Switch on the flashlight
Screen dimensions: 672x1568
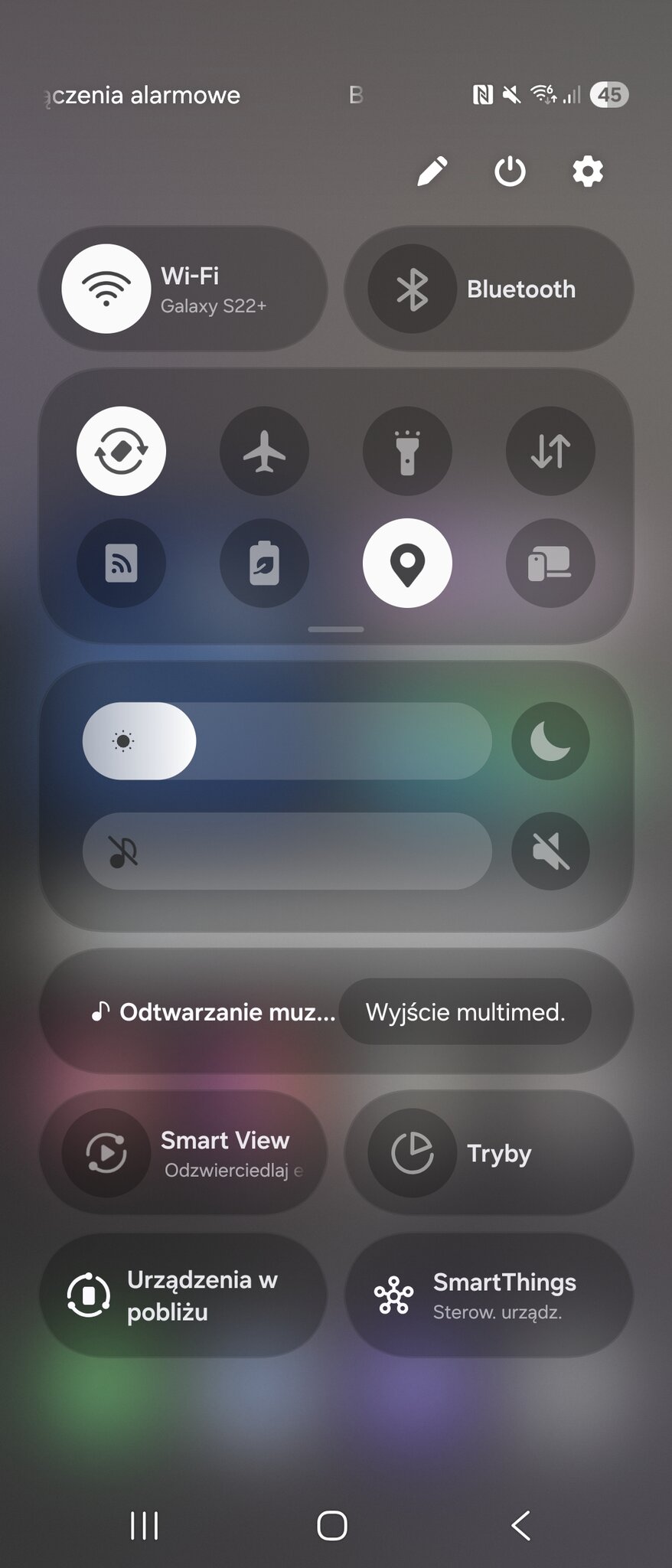coord(407,451)
